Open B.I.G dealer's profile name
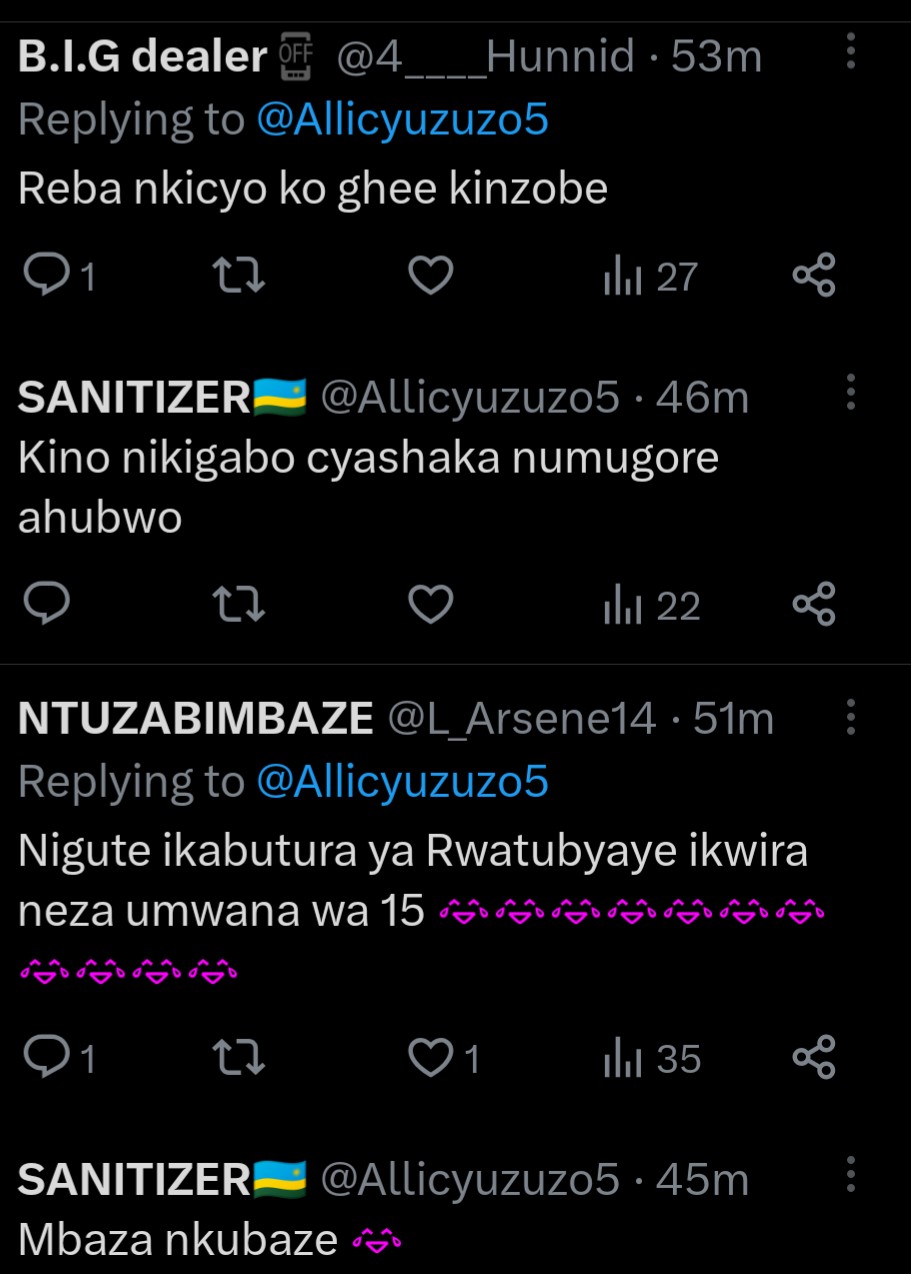The width and height of the screenshot is (911, 1274). point(142,57)
